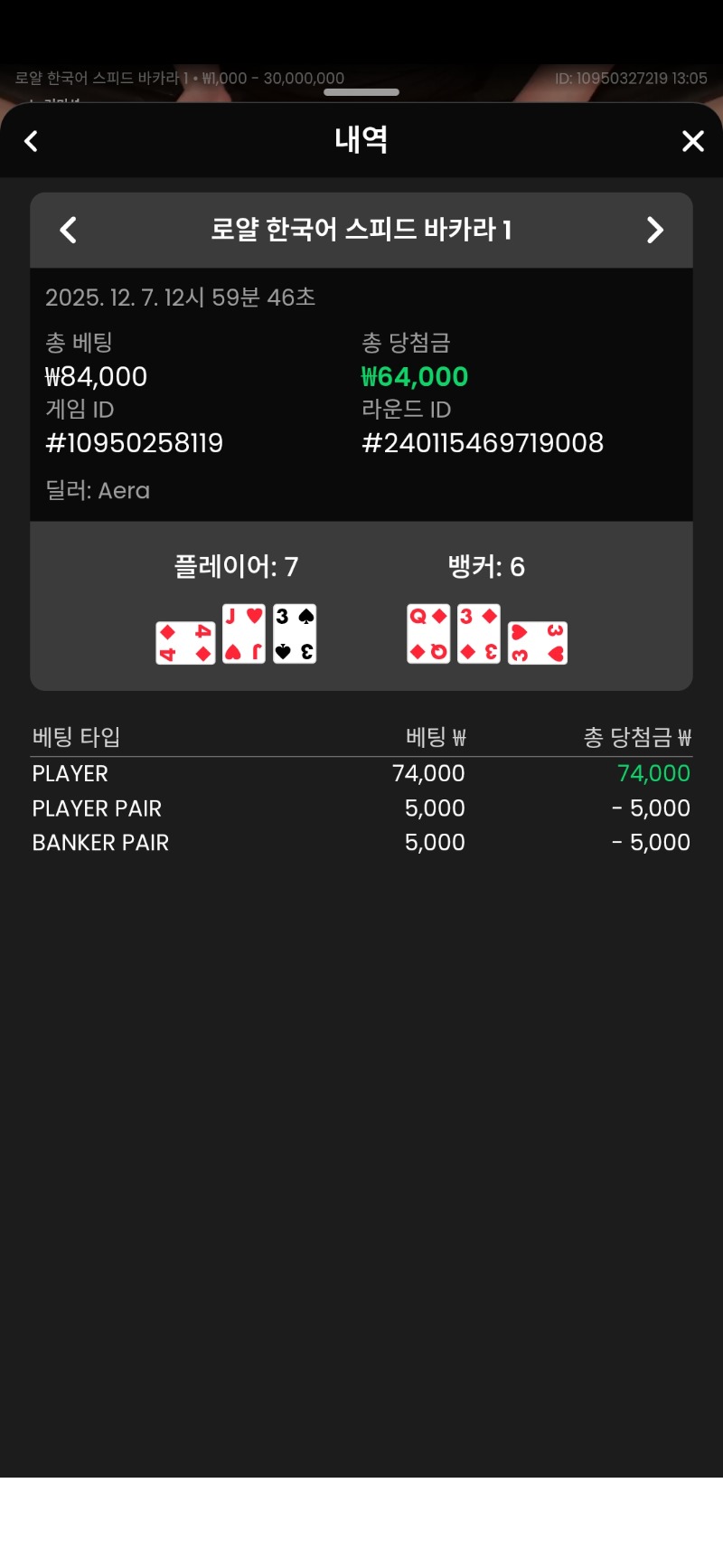Go back from the 내역 history panel
This screenshot has height=1568, width=723.
[x=32, y=141]
